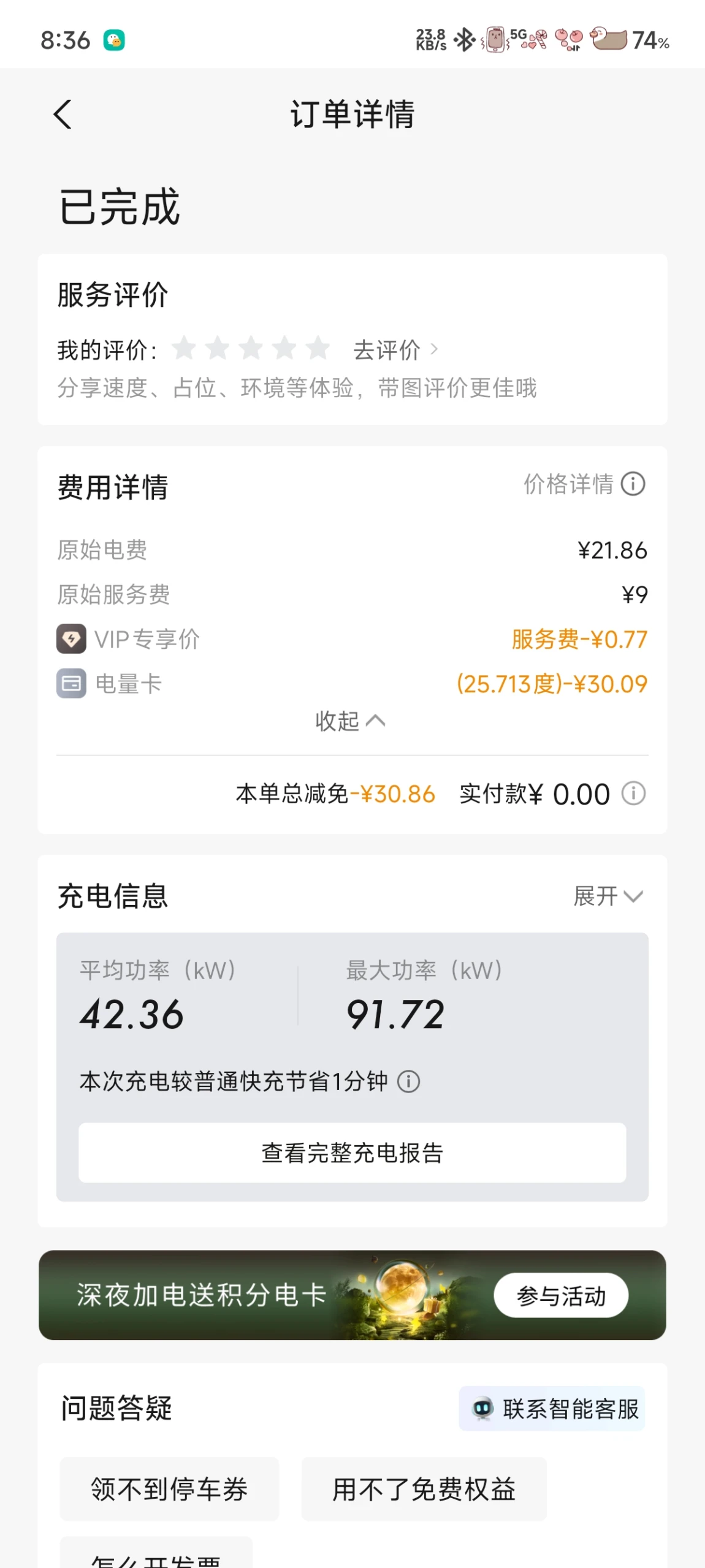The height and width of the screenshot is (1568, 705).
Task: Select the 用不了免费权益 question chip
Action: pos(424,1489)
